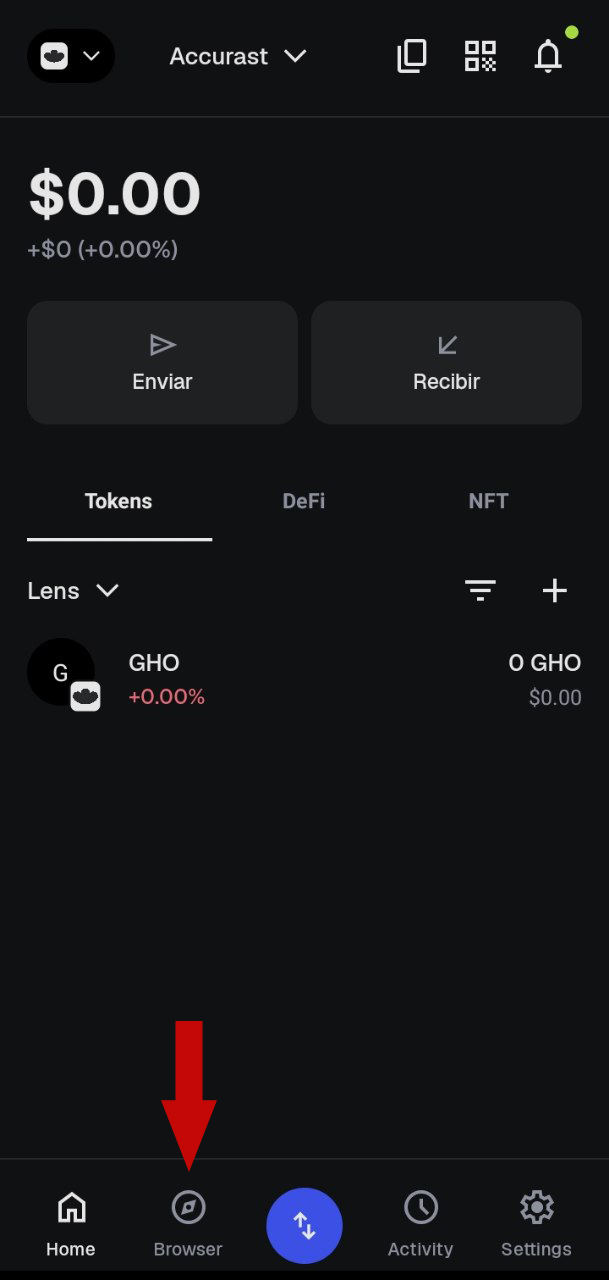Switch to the DeFi tab
The image size is (609, 1280).
pyautogui.click(x=303, y=502)
